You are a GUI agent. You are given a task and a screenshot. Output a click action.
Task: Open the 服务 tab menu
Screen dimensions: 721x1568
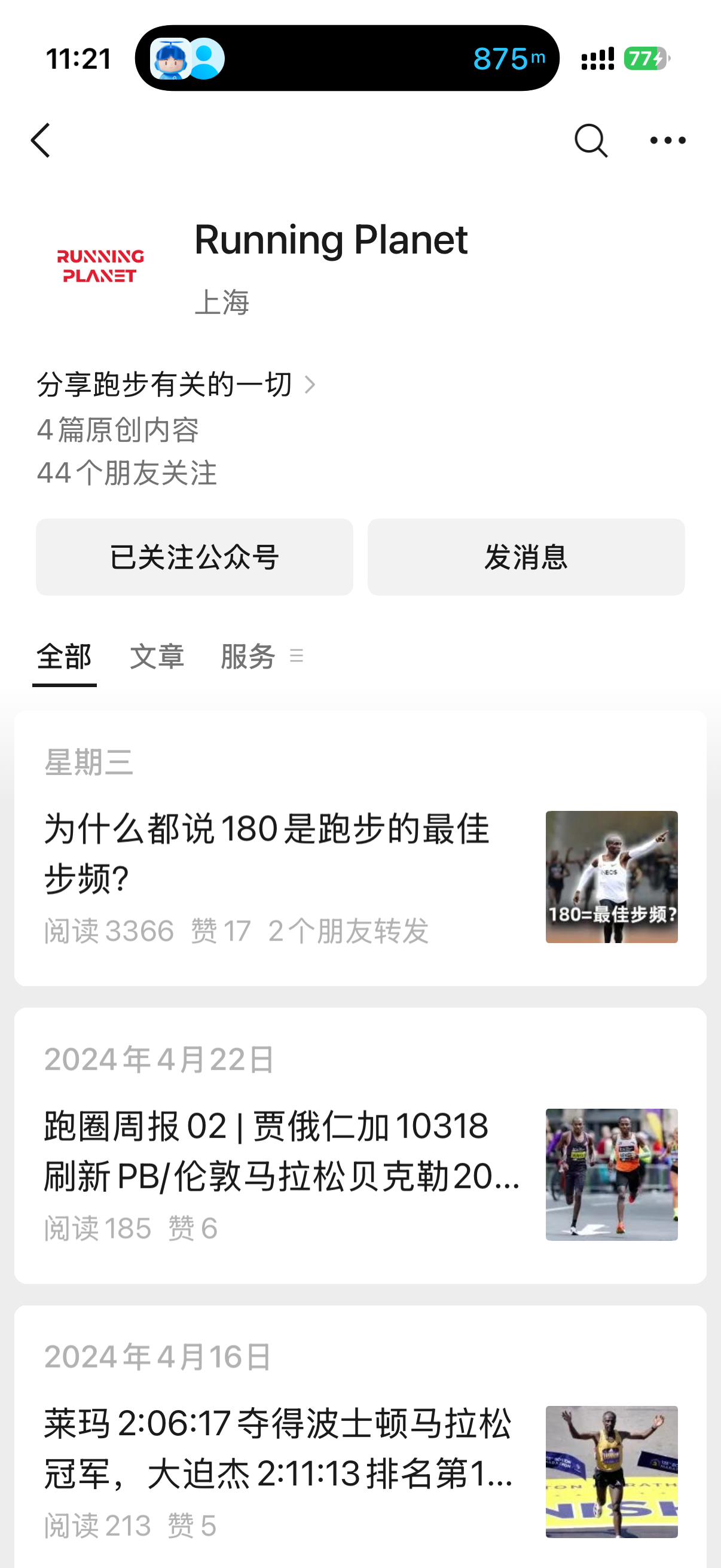261,657
